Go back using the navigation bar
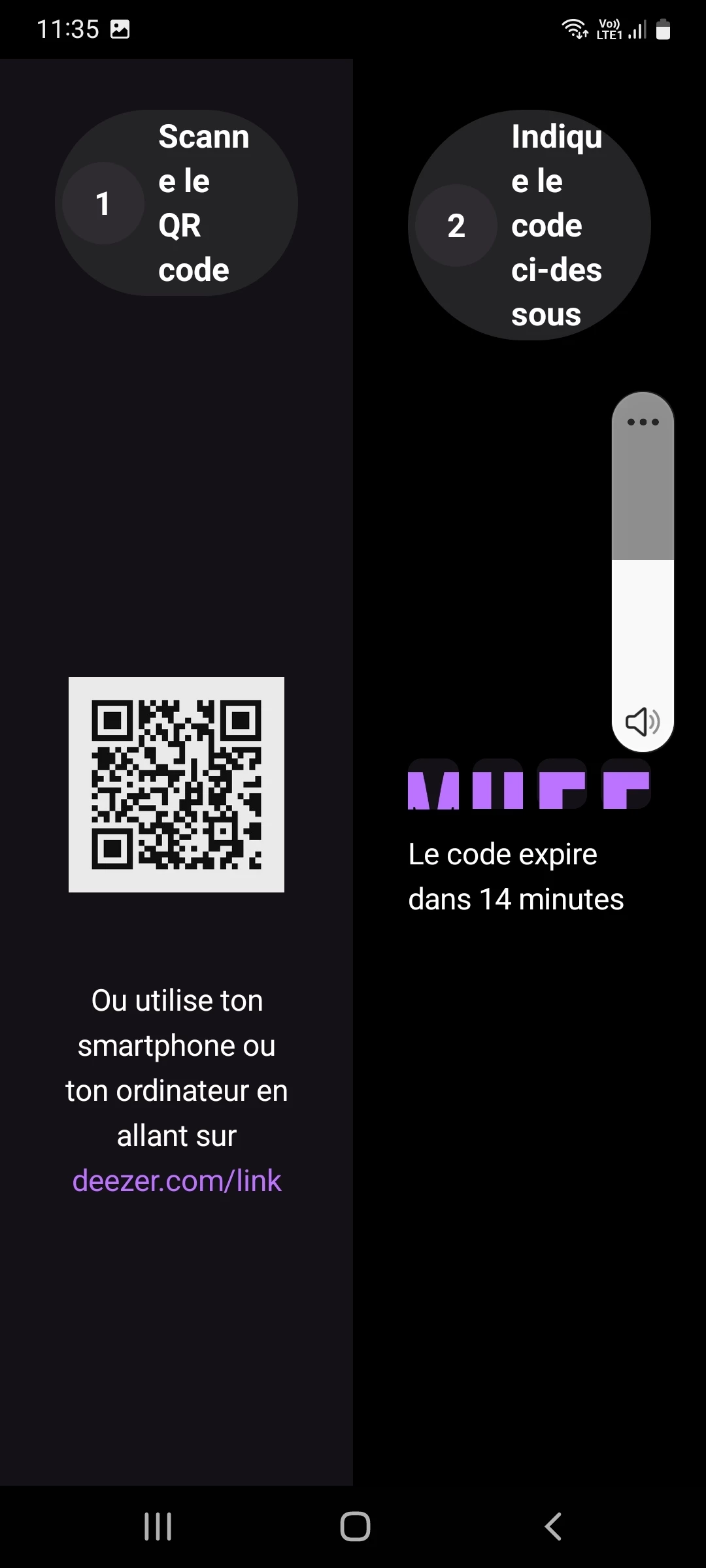The height and width of the screenshot is (1568, 706). (x=553, y=1527)
